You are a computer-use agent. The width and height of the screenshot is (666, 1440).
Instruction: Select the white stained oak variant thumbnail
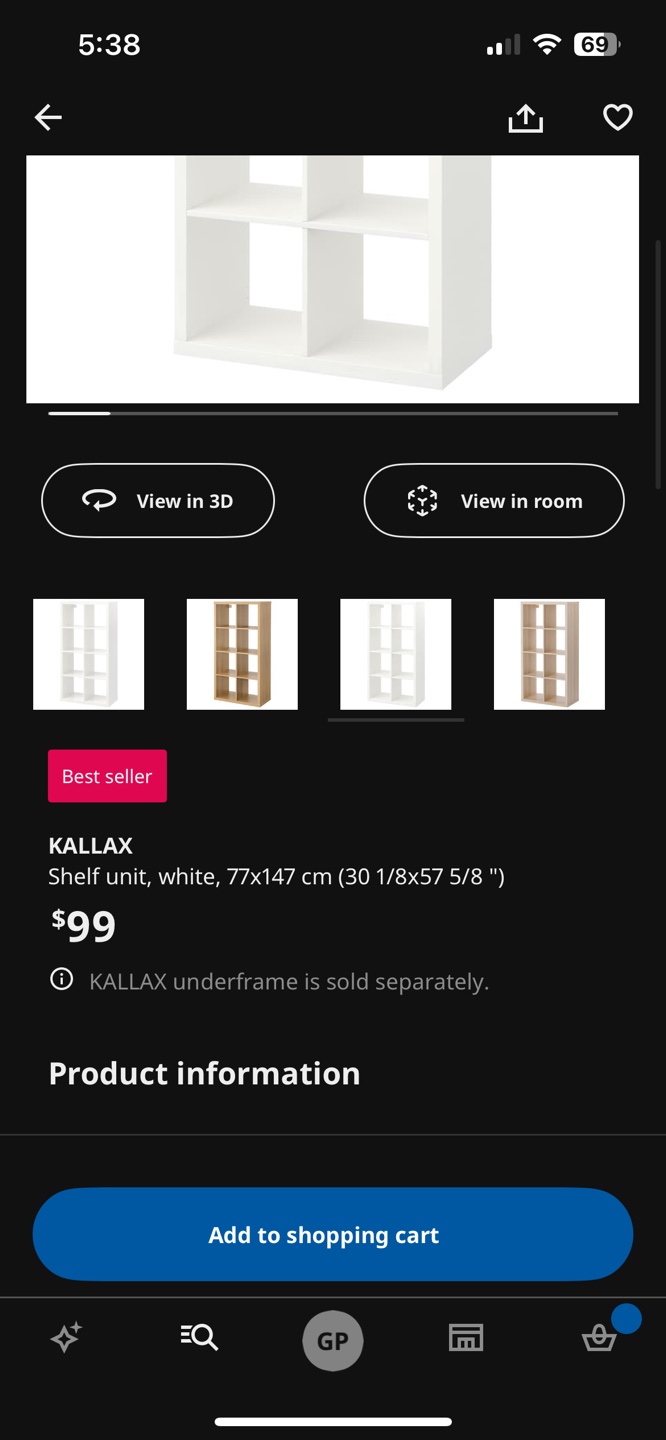(x=549, y=654)
